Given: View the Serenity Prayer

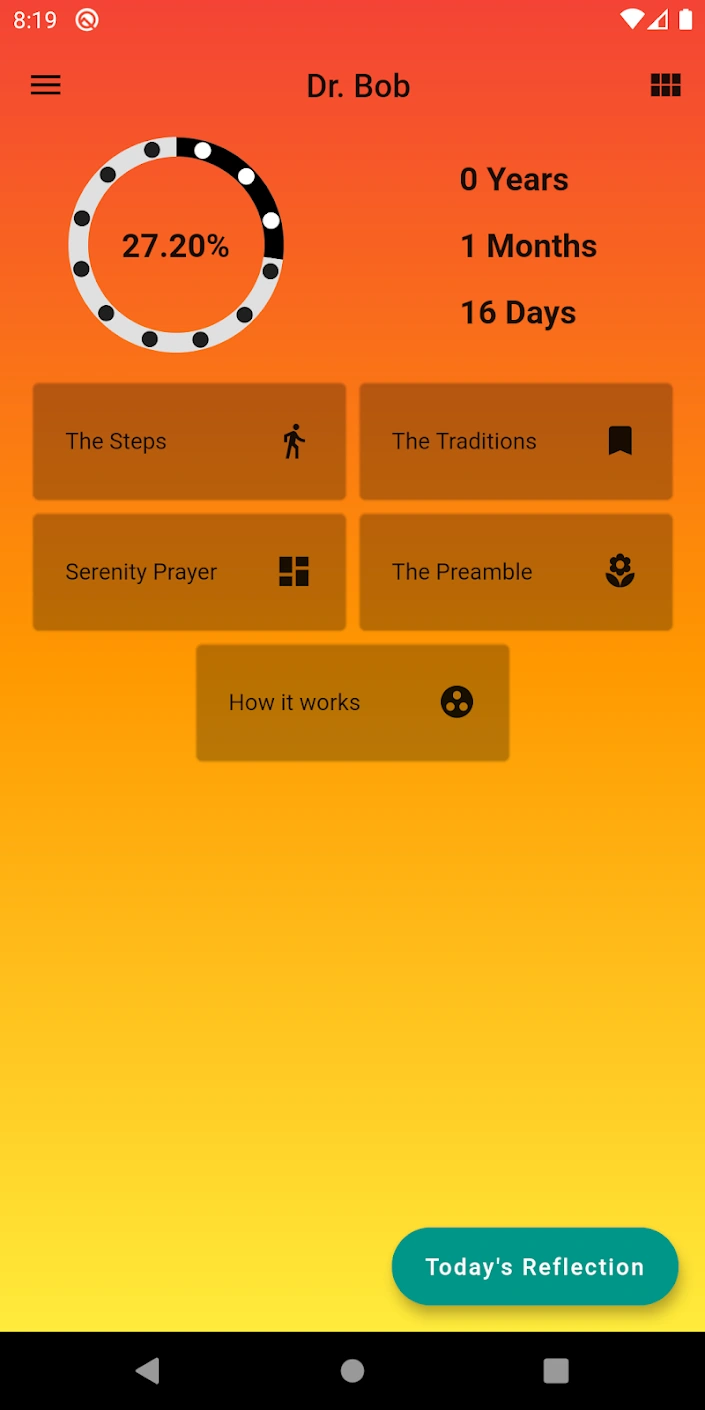Looking at the screenshot, I should click(x=189, y=572).
